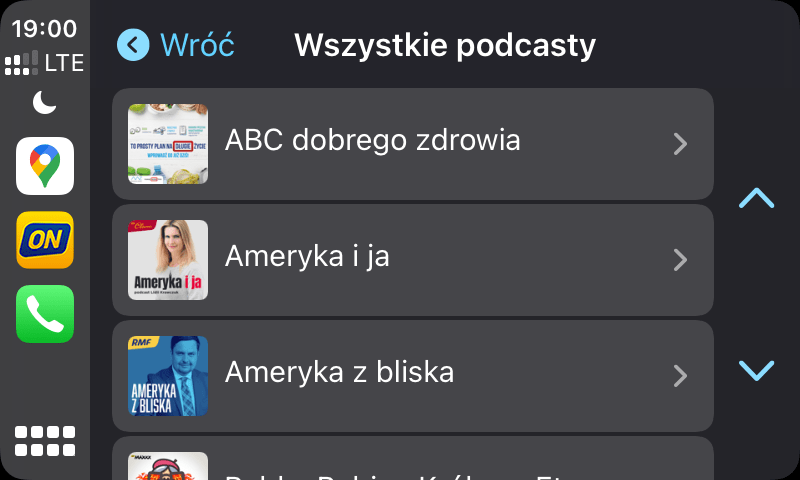This screenshot has width=800, height=480.
Task: Open the Ameryka i ja podcast
Action: click(x=412, y=260)
